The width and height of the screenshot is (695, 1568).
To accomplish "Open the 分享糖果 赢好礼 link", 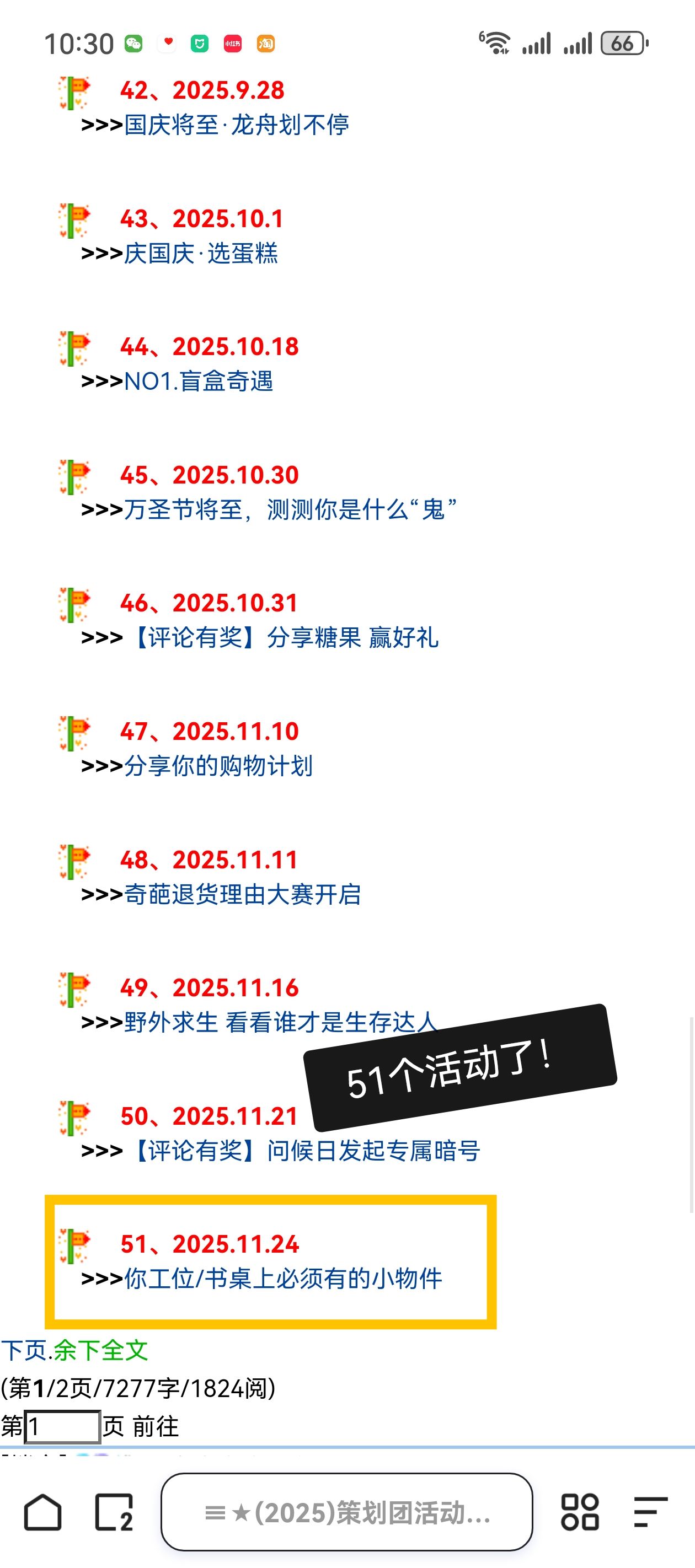I will [x=285, y=638].
